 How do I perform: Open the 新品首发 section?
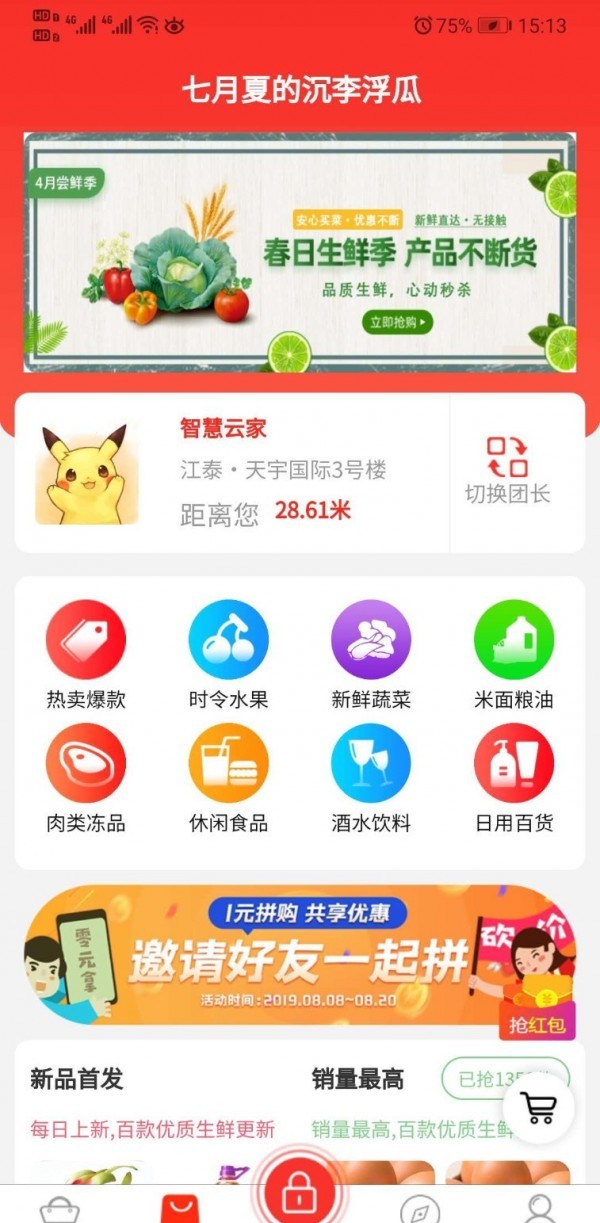coord(77,1079)
